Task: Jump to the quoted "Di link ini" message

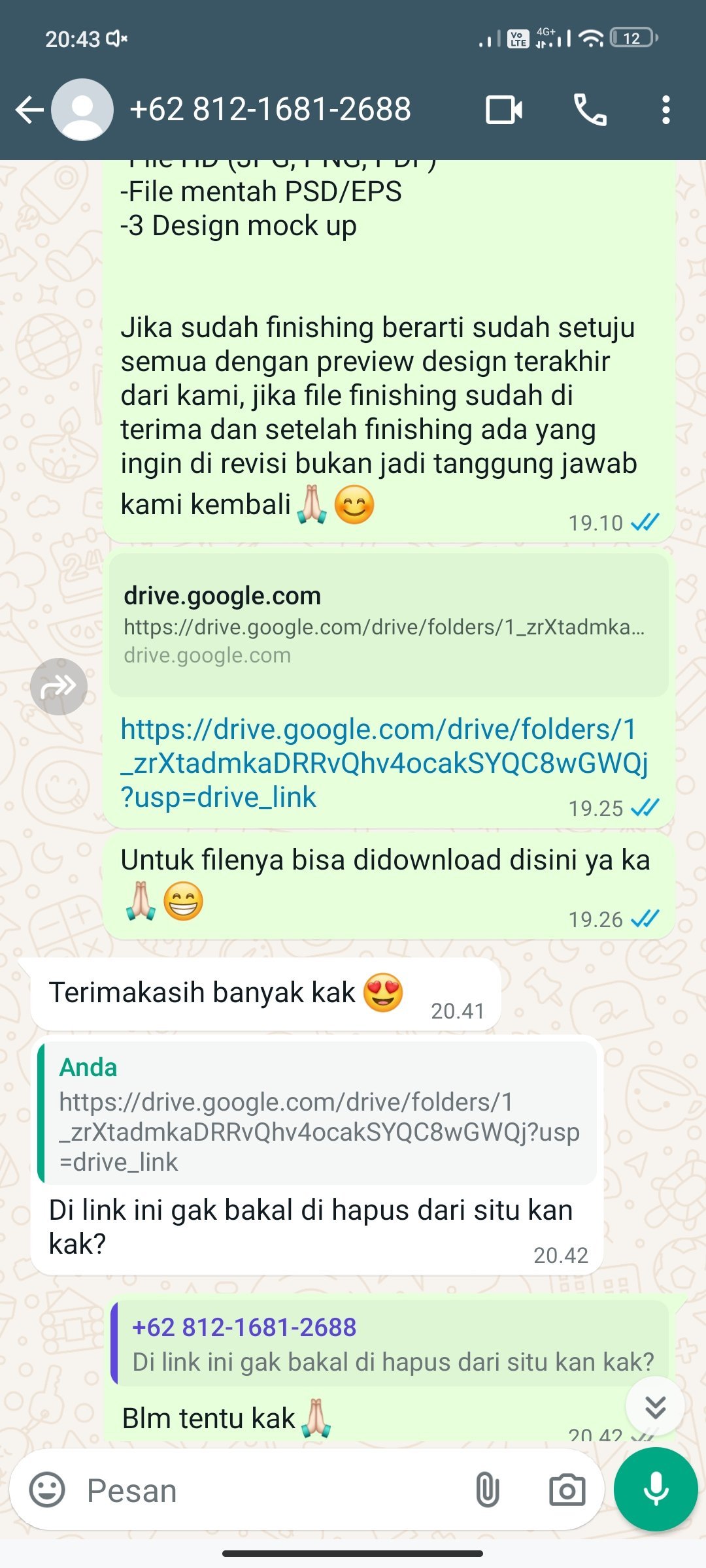Action: 391,1345
